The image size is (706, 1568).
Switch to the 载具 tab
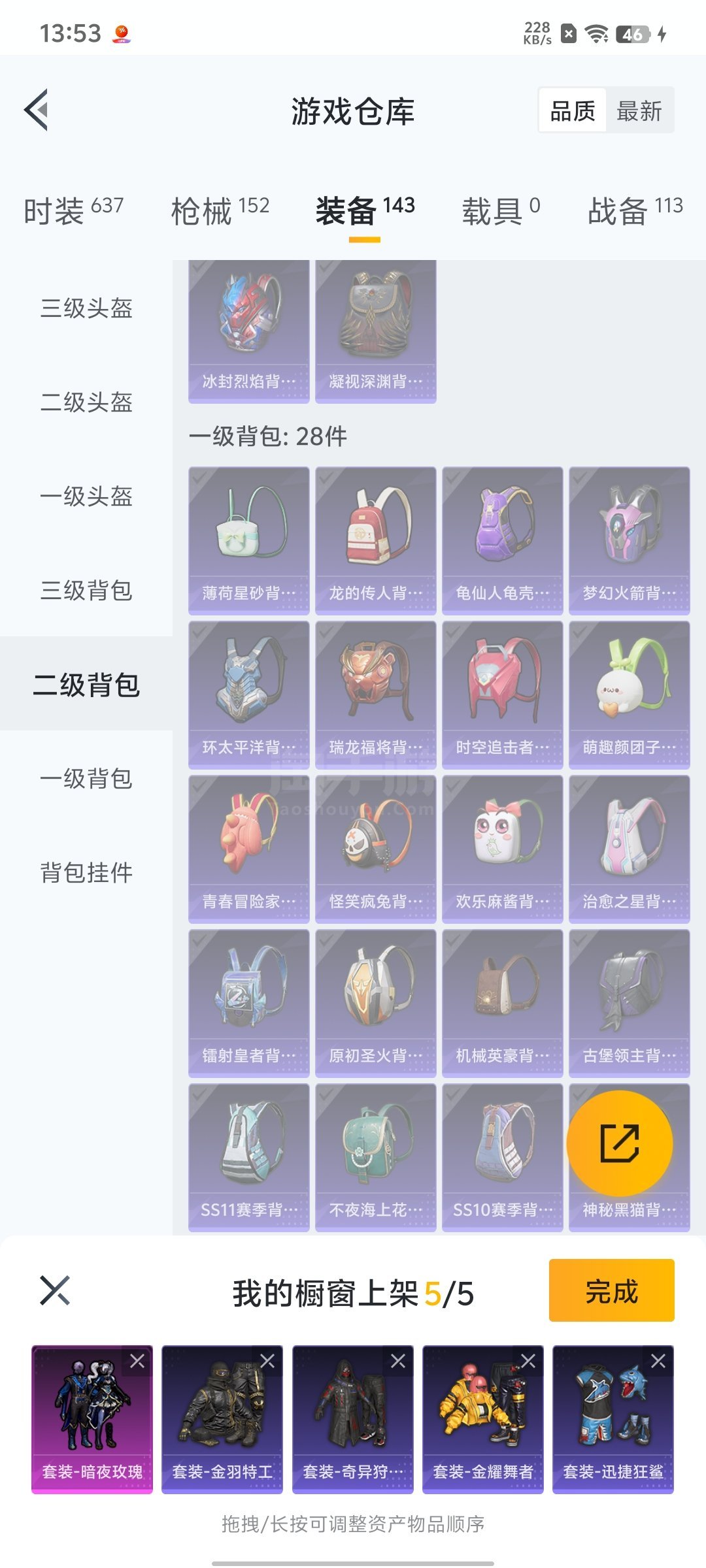[501, 210]
